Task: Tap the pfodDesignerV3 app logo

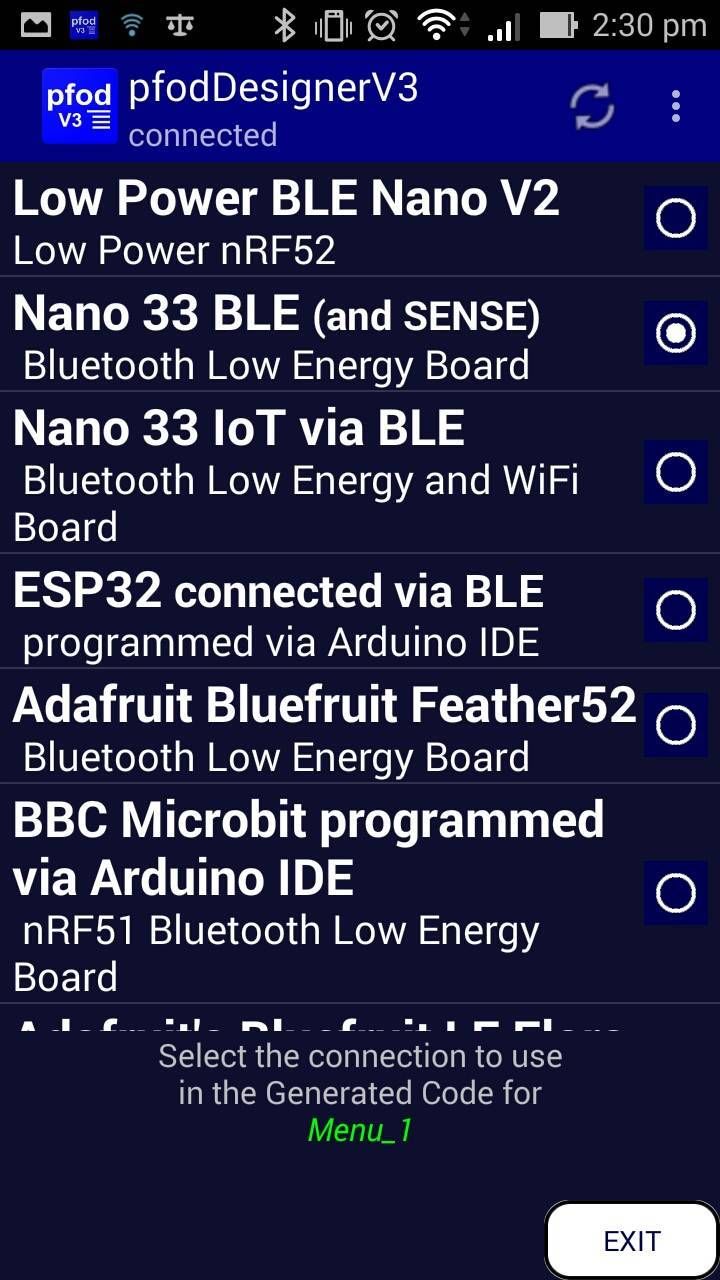Action: [x=80, y=105]
